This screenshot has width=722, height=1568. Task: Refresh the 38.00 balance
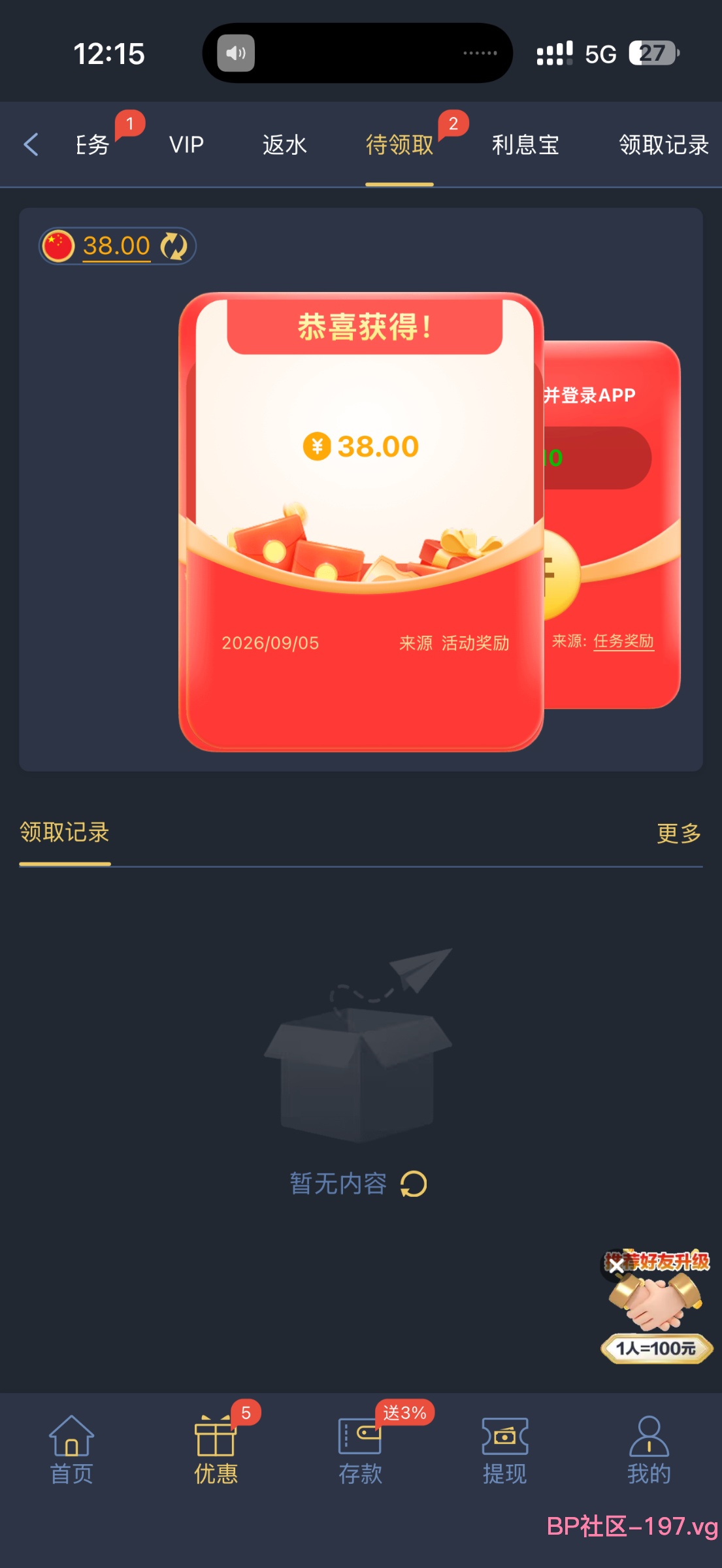click(x=174, y=246)
